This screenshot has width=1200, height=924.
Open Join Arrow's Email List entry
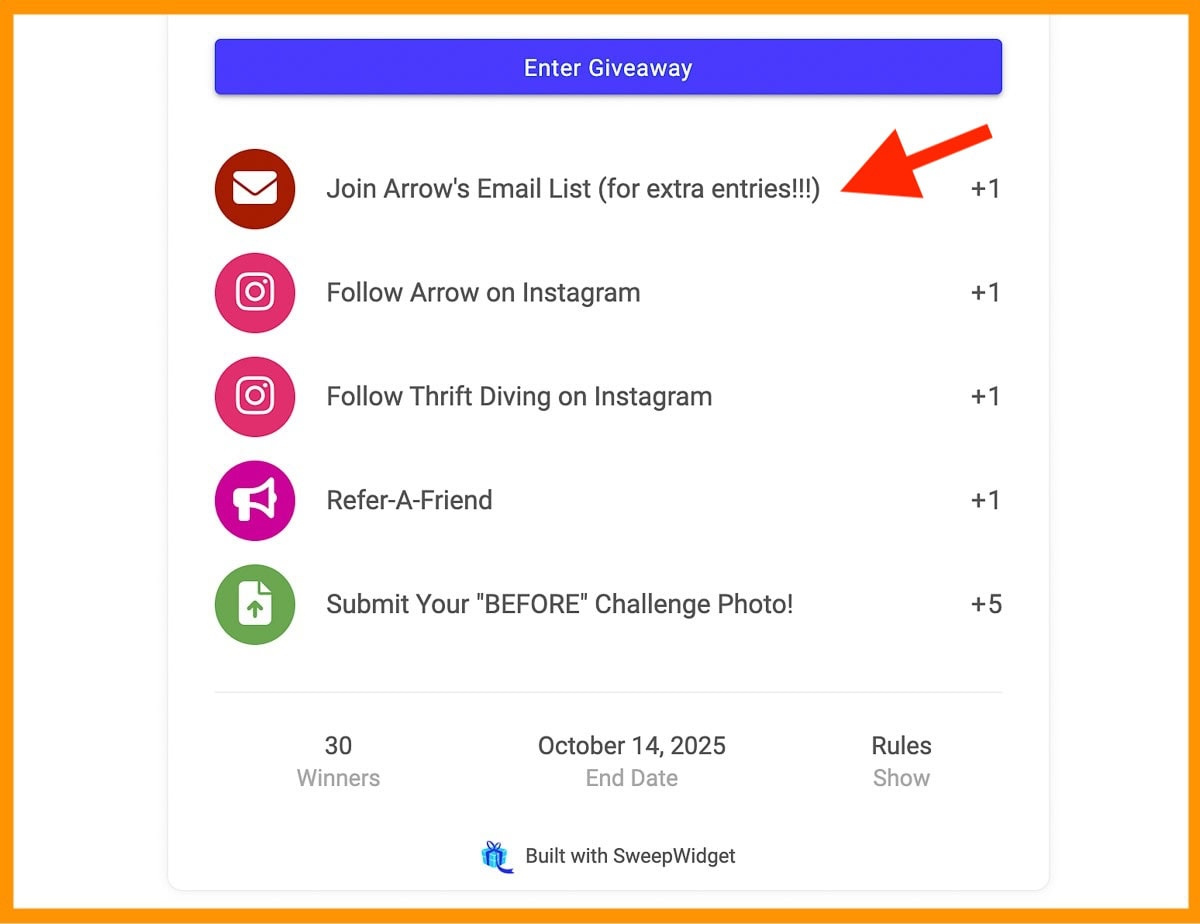tap(572, 189)
